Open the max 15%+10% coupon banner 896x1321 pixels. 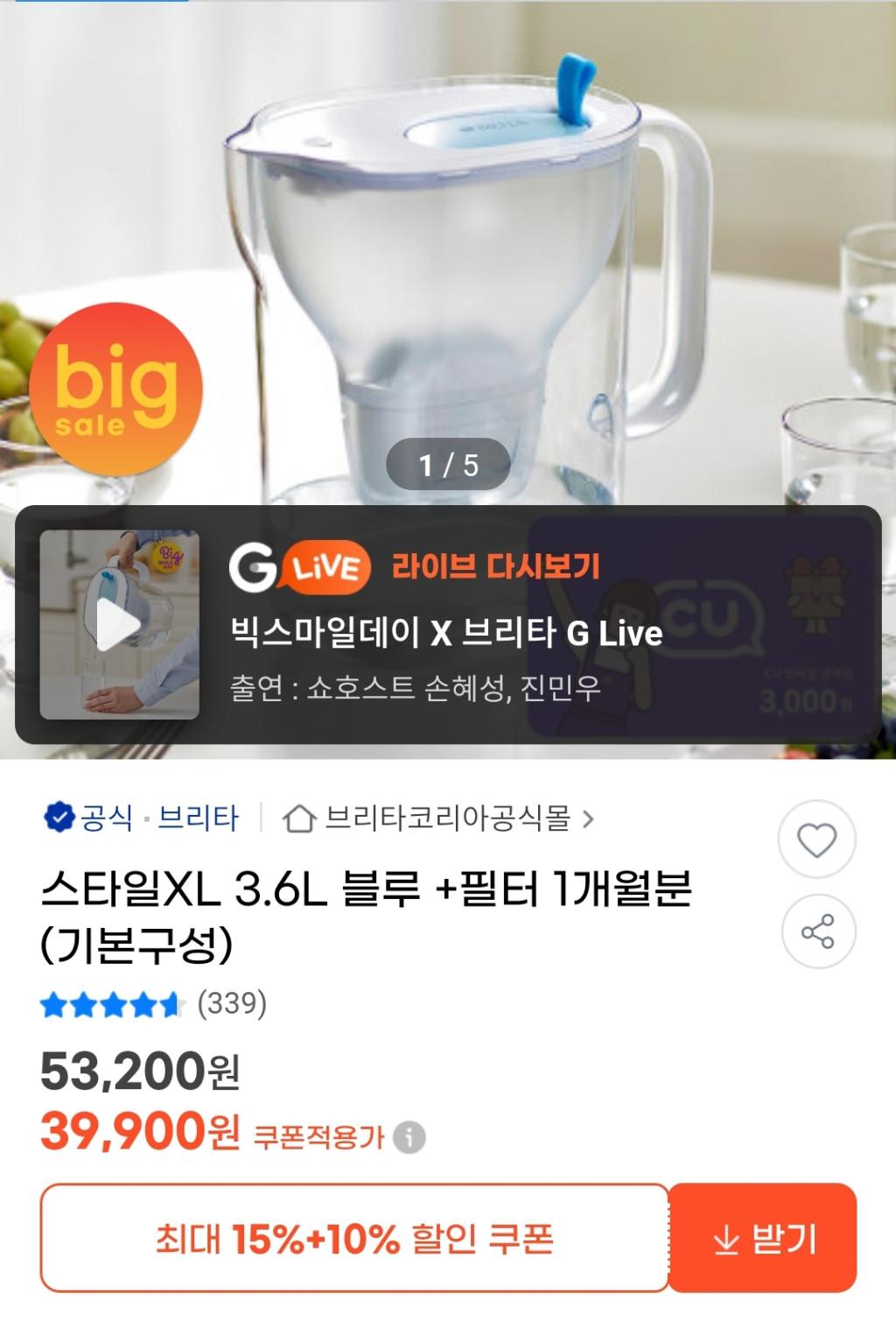click(354, 1239)
